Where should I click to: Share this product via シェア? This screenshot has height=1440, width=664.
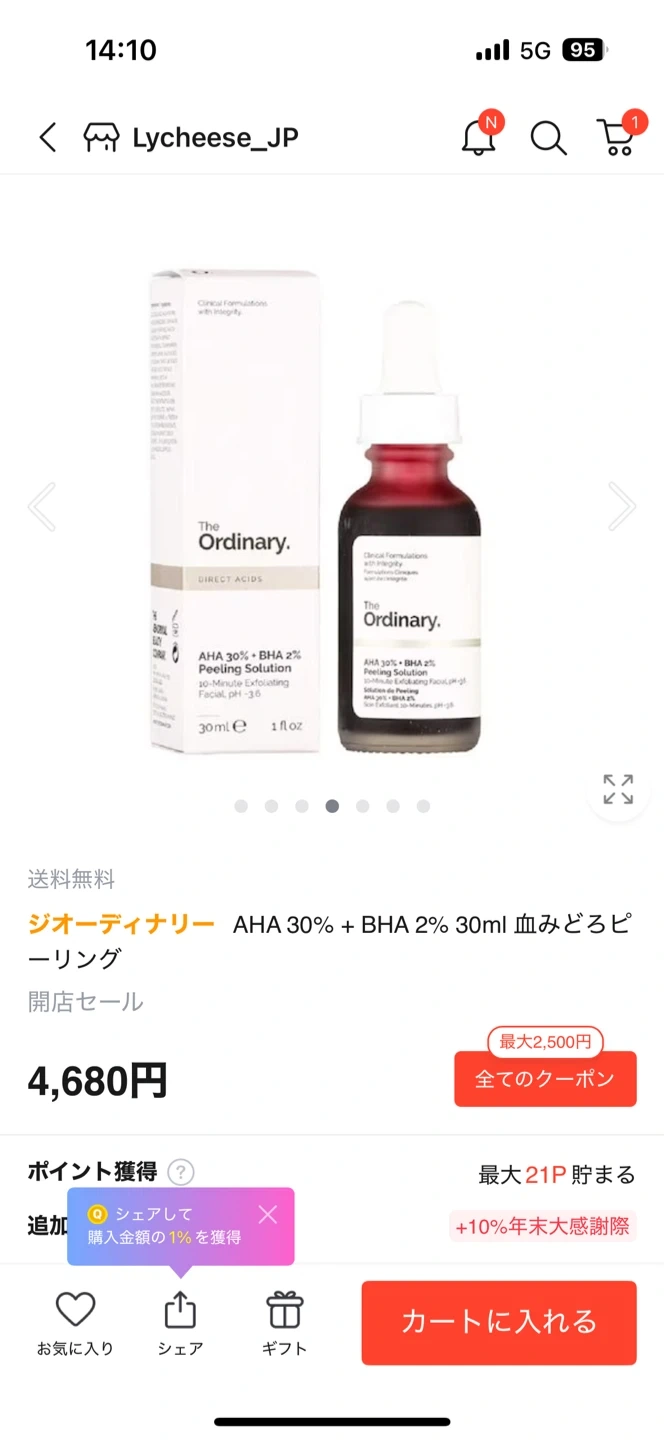pos(180,1322)
